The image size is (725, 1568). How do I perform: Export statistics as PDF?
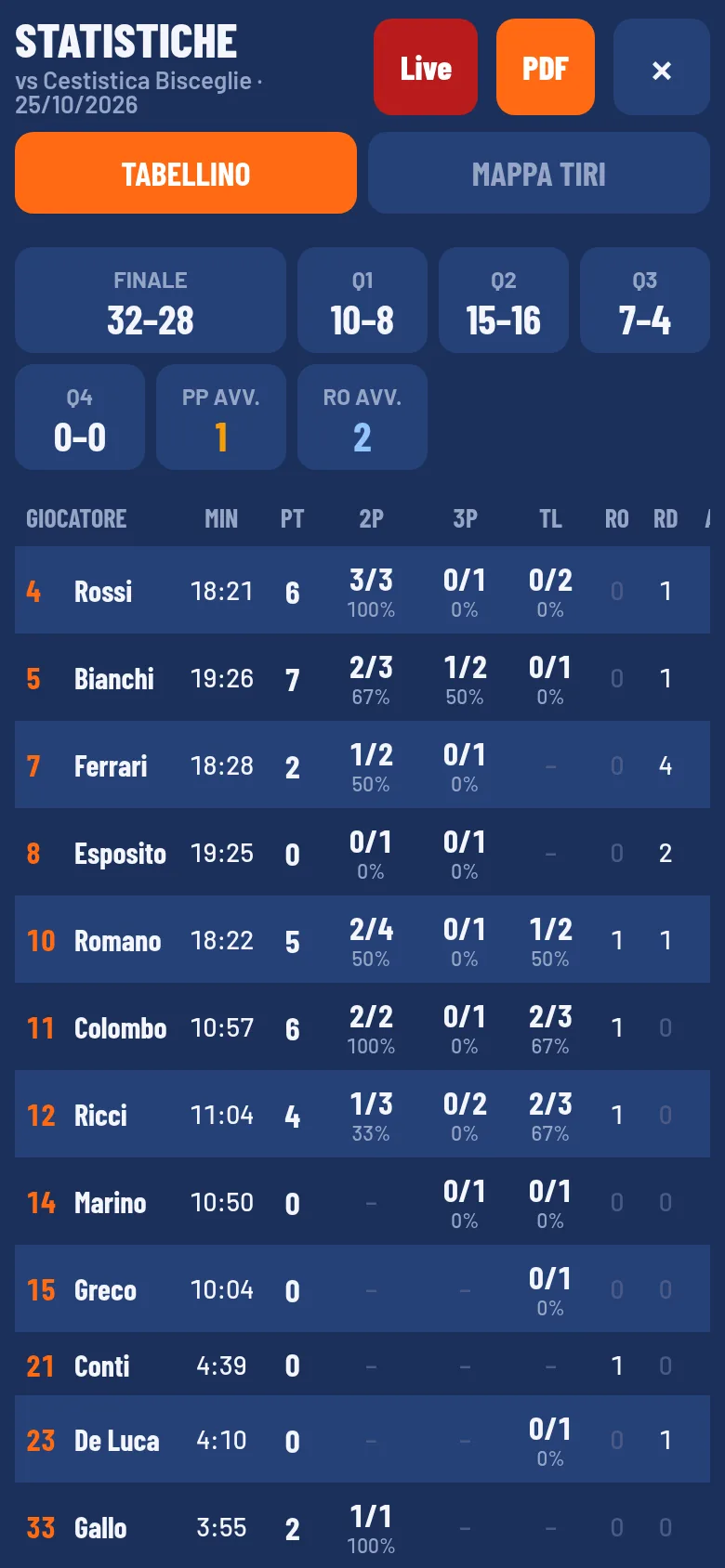[x=546, y=67]
